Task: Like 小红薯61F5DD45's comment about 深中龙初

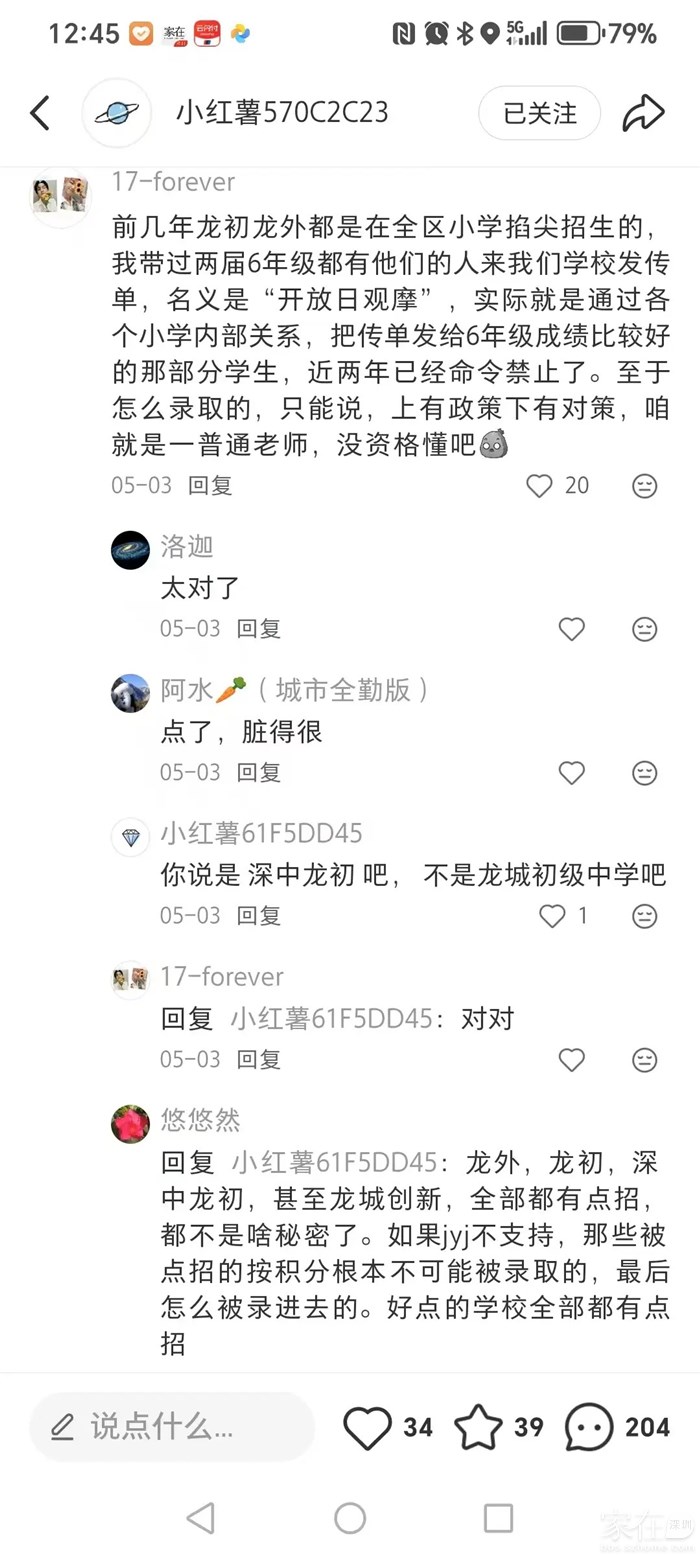Action: coord(553,916)
